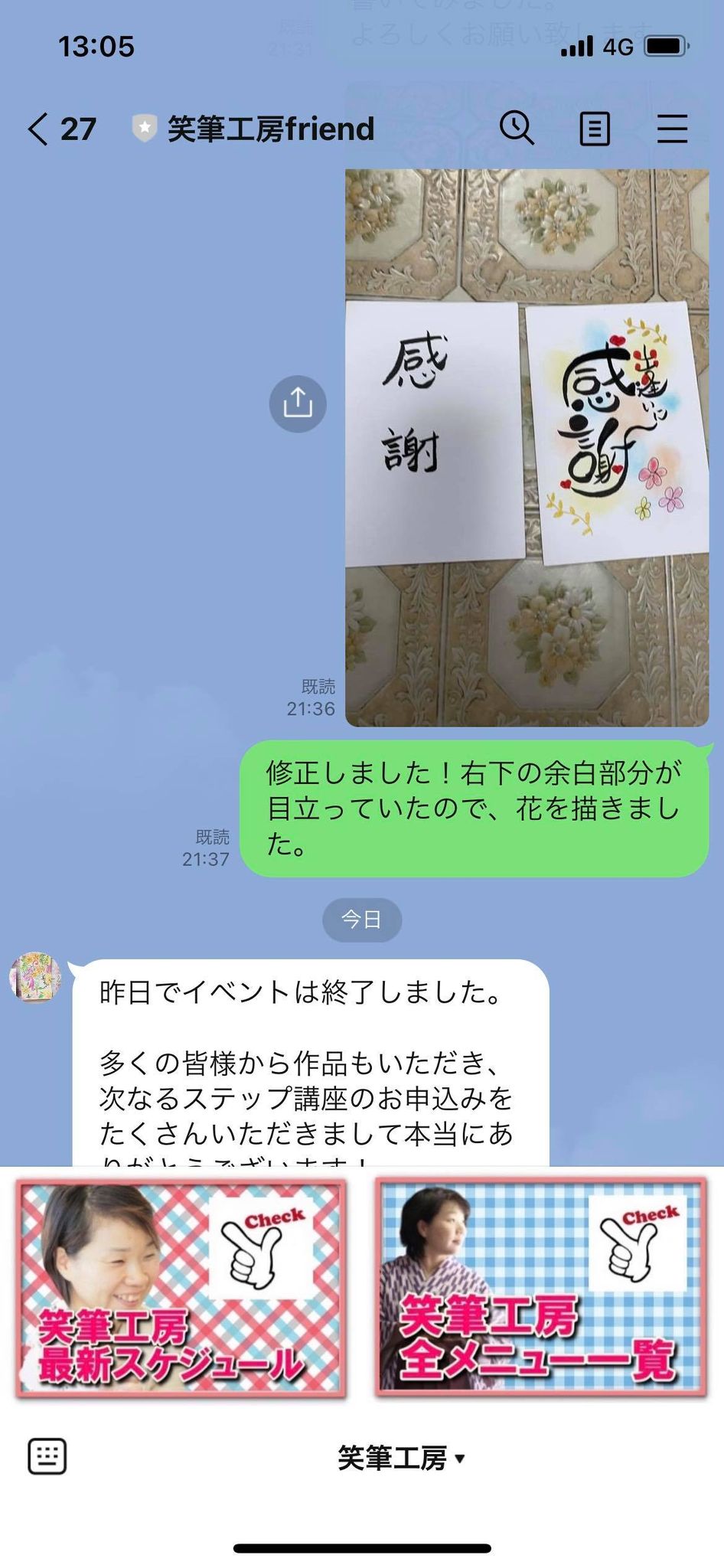Search within this chat
724x1568 pixels.
[517, 128]
